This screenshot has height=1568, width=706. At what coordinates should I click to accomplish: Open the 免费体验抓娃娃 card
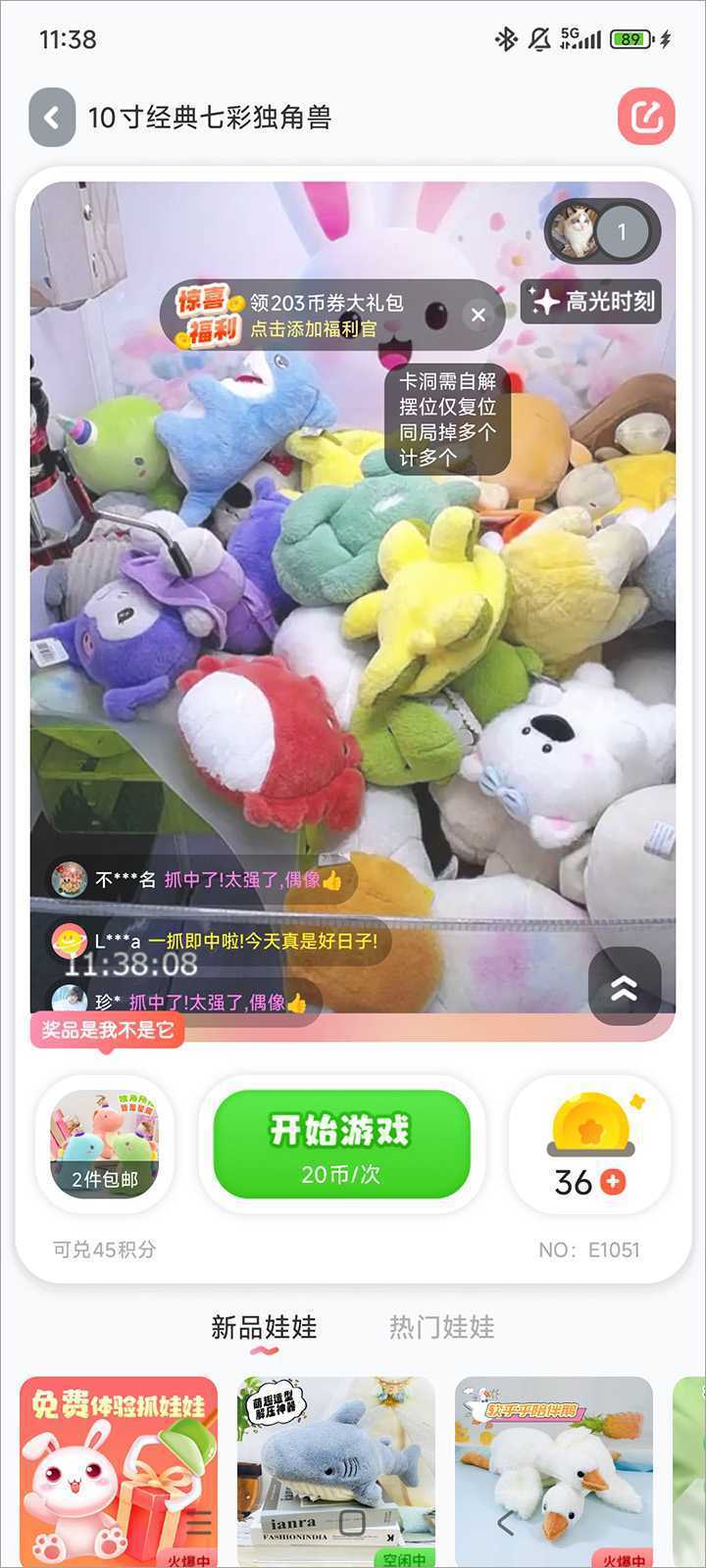point(119,1470)
